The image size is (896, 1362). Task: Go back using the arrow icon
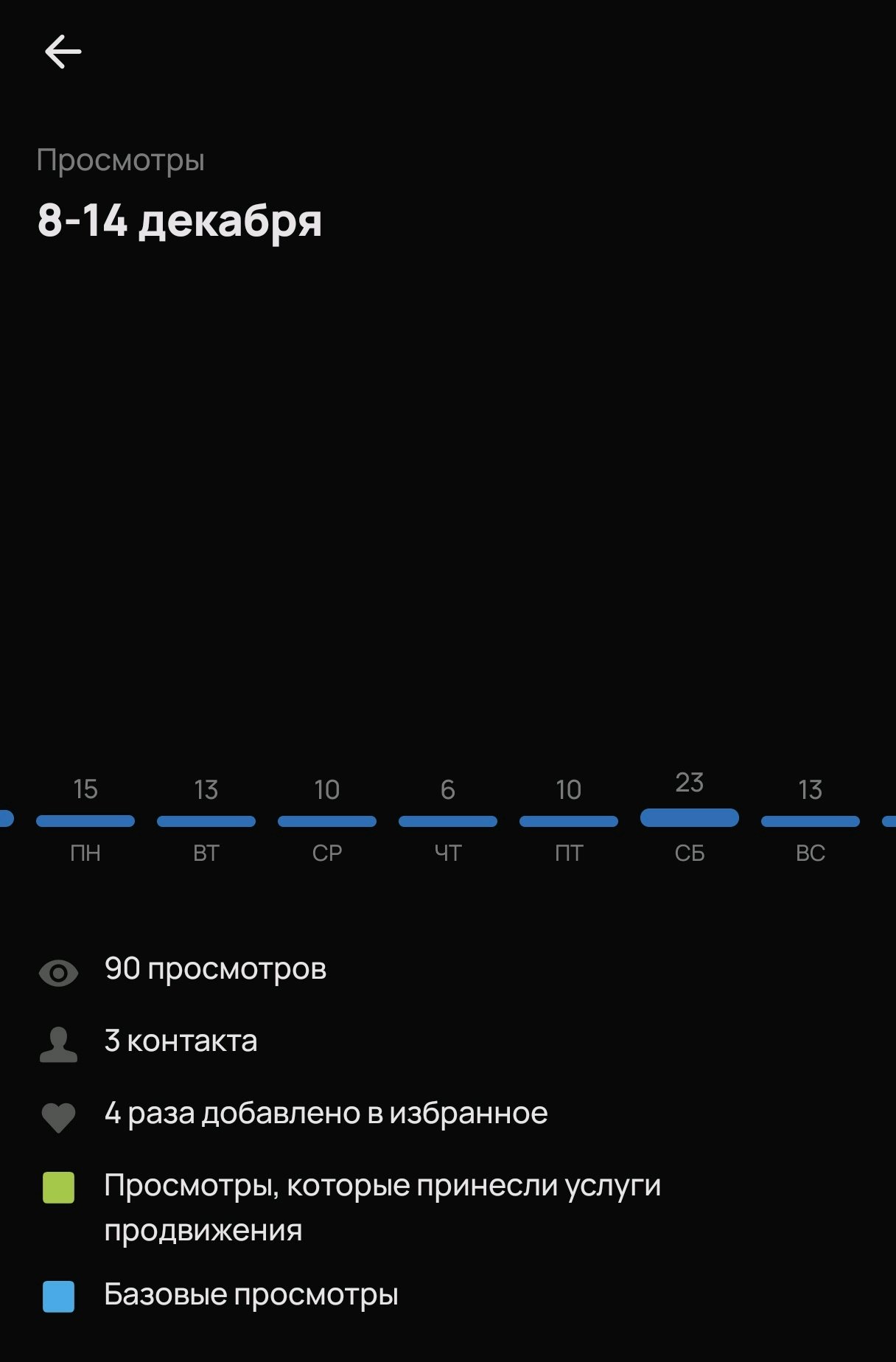pyautogui.click(x=63, y=52)
